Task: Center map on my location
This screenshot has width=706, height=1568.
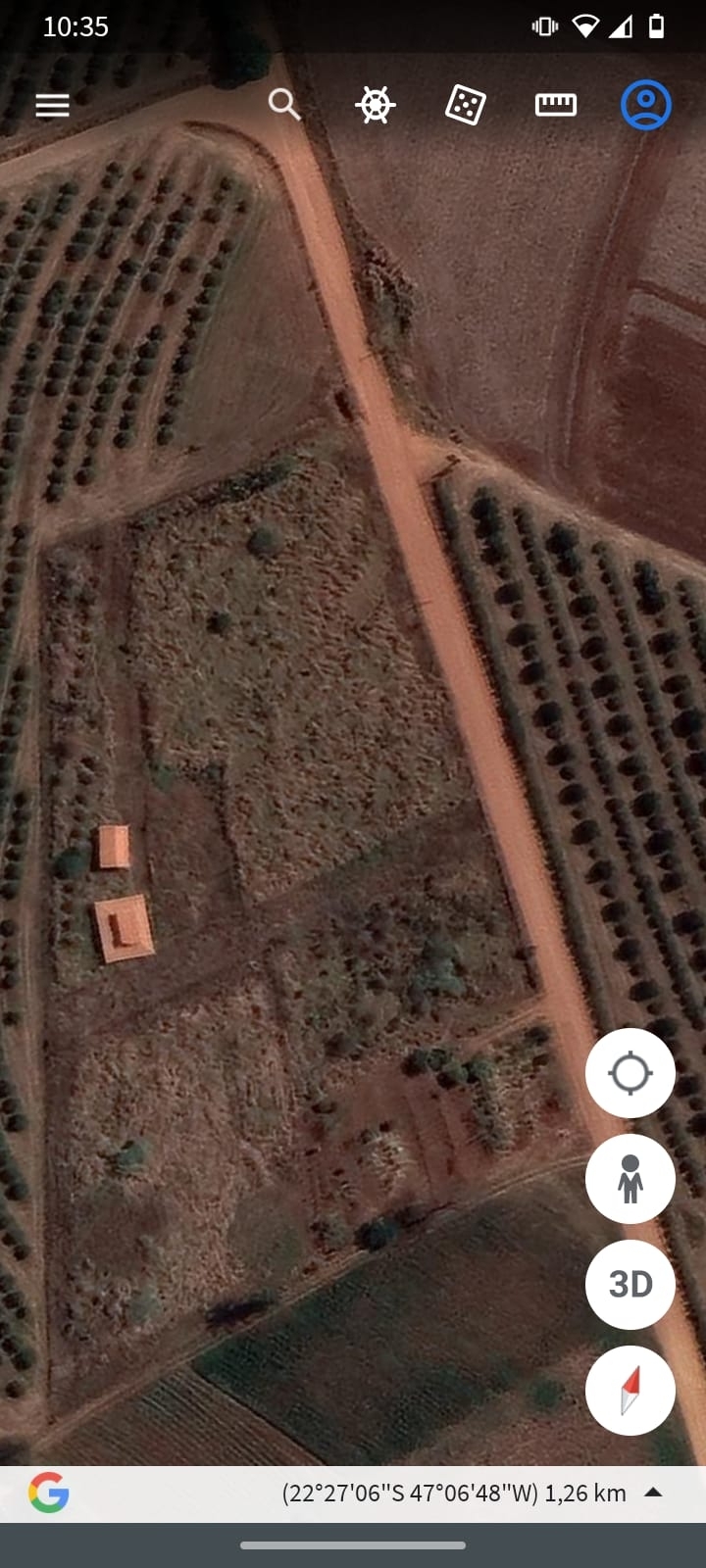Action: point(630,1073)
